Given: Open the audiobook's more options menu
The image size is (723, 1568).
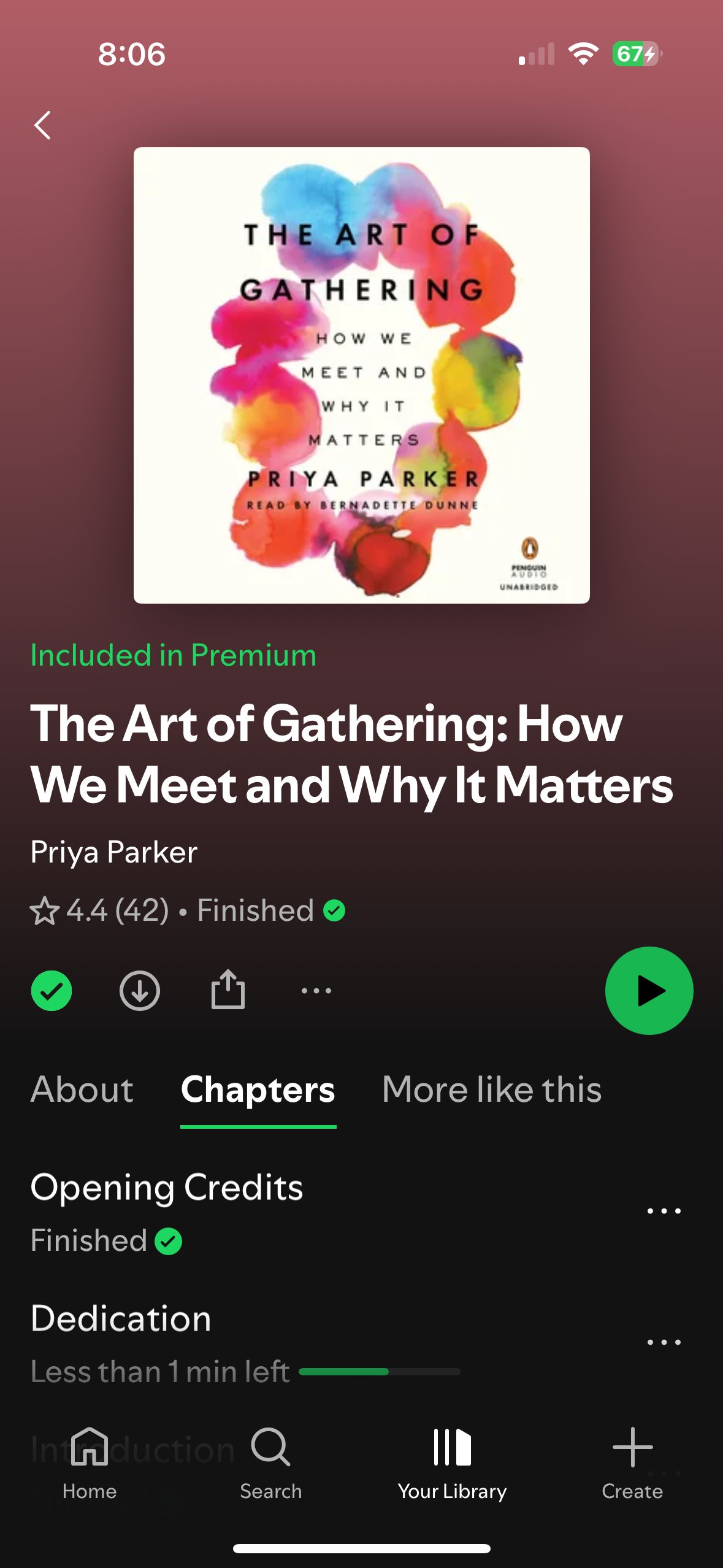Looking at the screenshot, I should point(316,991).
